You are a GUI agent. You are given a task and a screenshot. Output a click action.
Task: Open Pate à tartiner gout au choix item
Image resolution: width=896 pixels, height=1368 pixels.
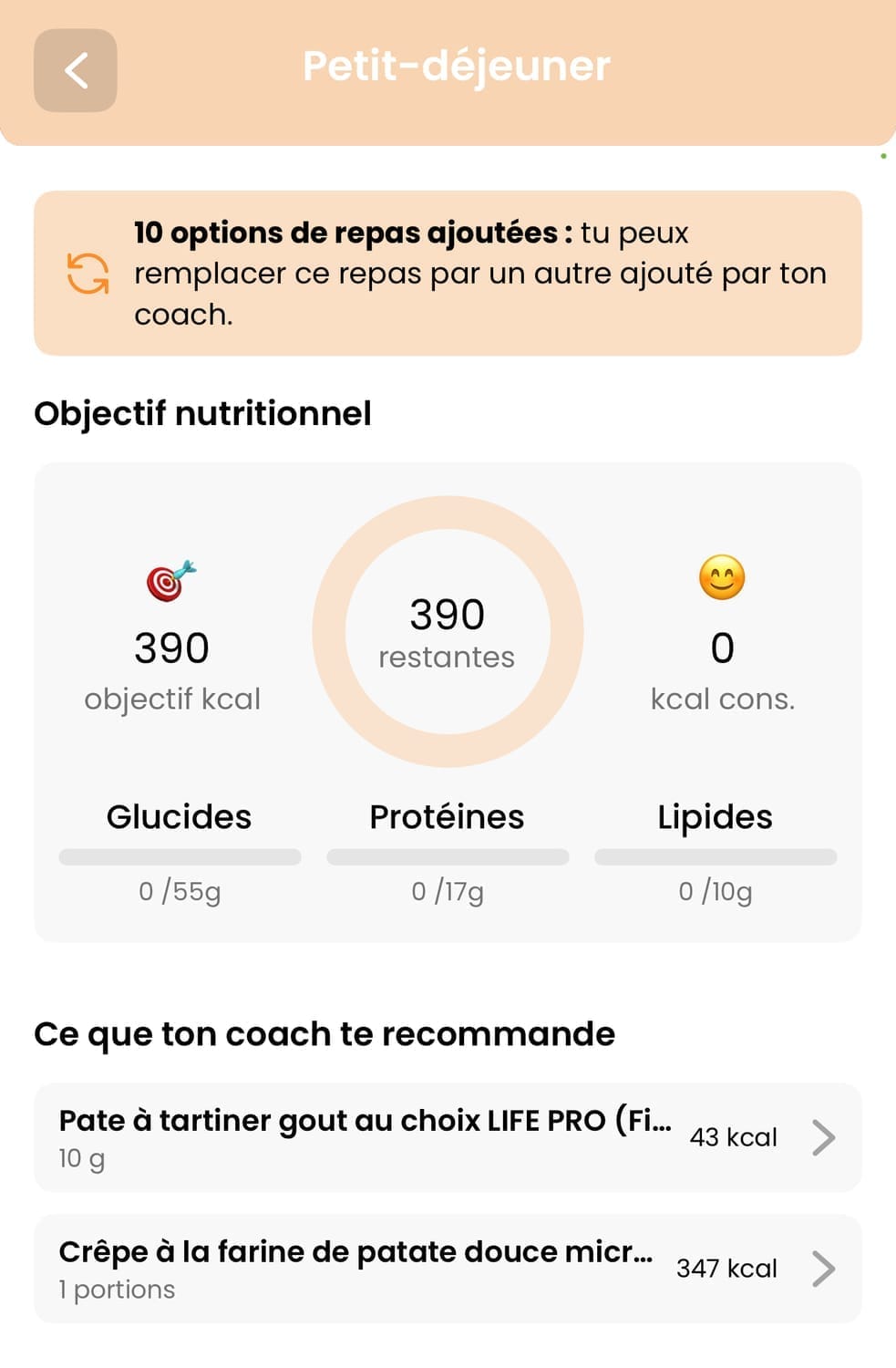coord(448,1137)
